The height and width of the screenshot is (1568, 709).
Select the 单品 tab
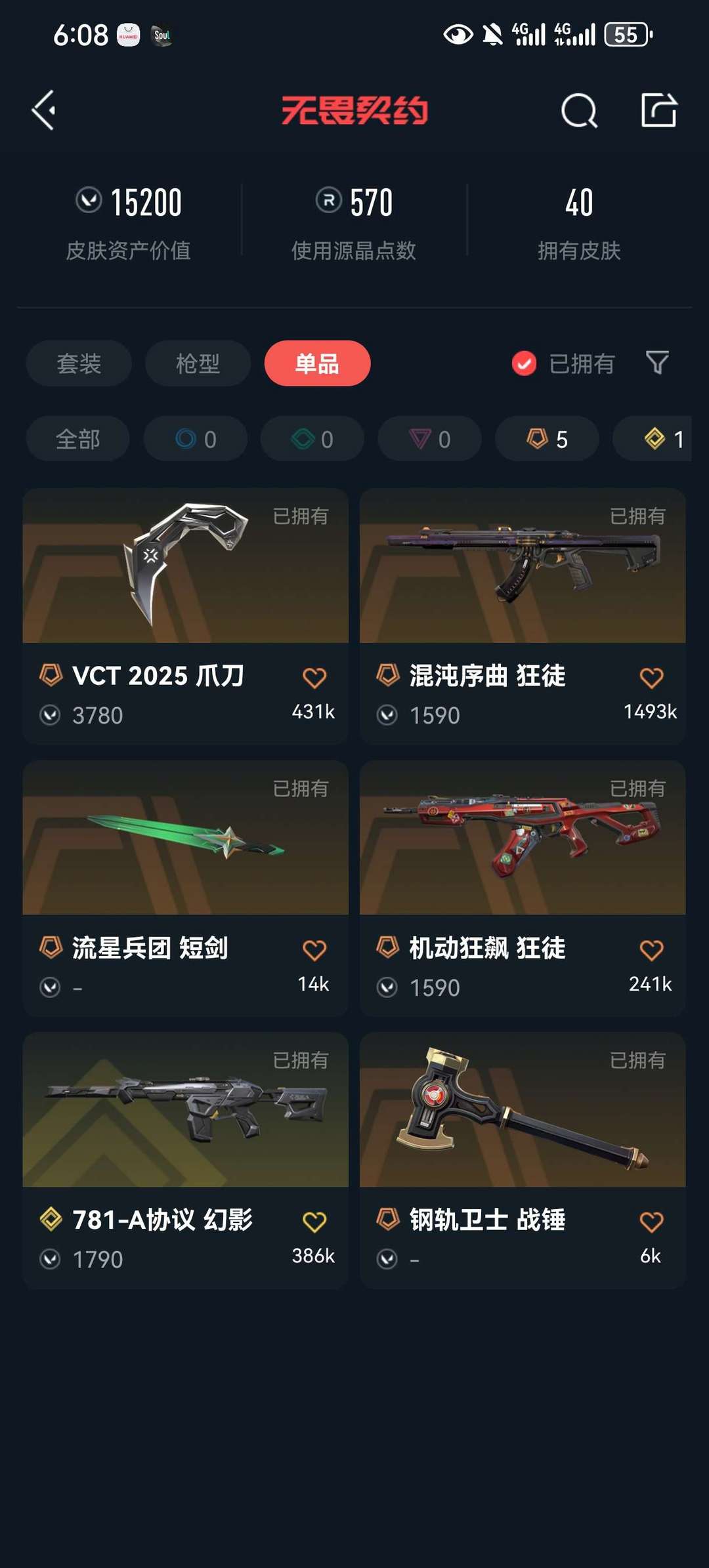(317, 363)
